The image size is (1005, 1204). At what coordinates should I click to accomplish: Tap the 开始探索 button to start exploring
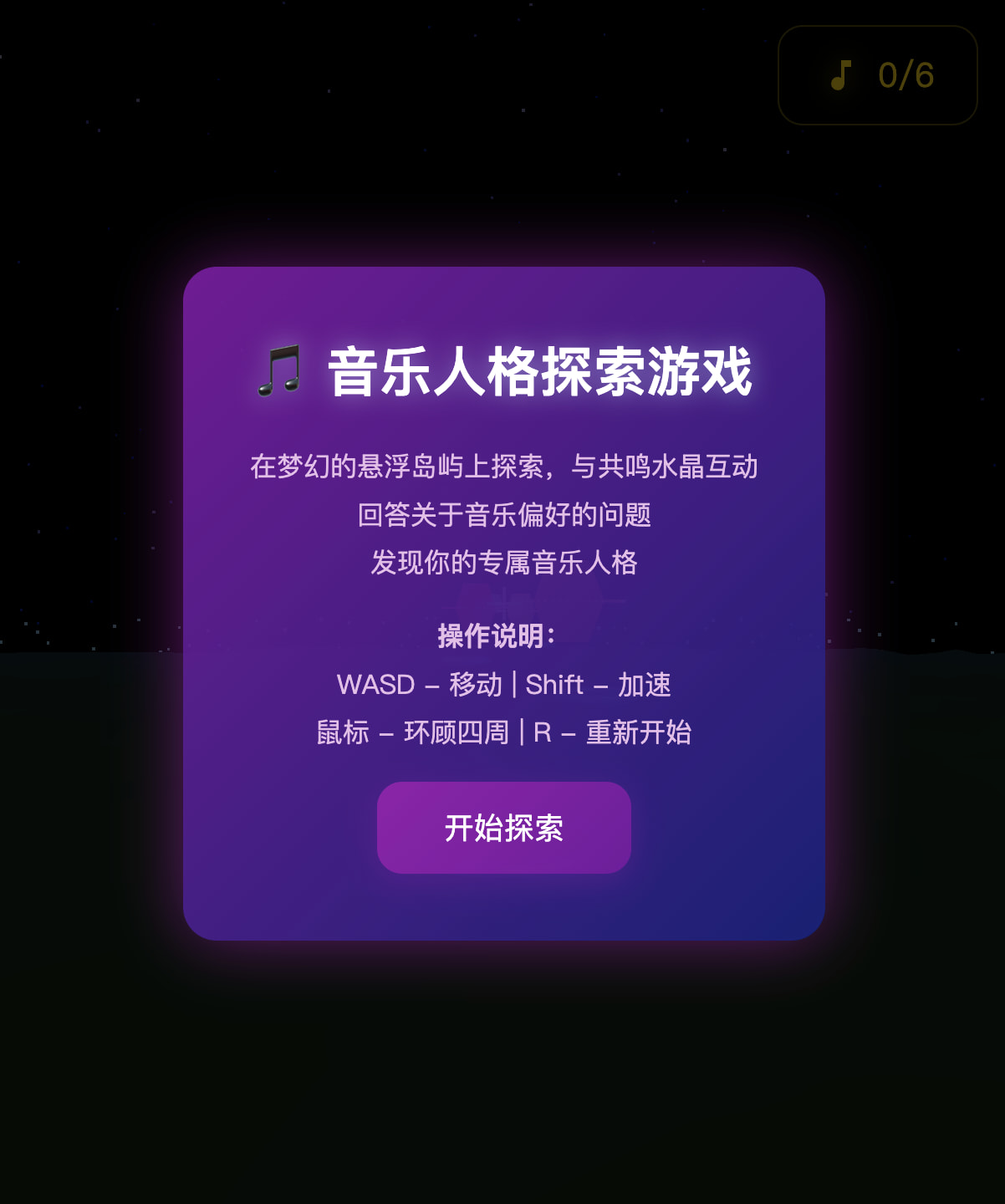click(504, 828)
